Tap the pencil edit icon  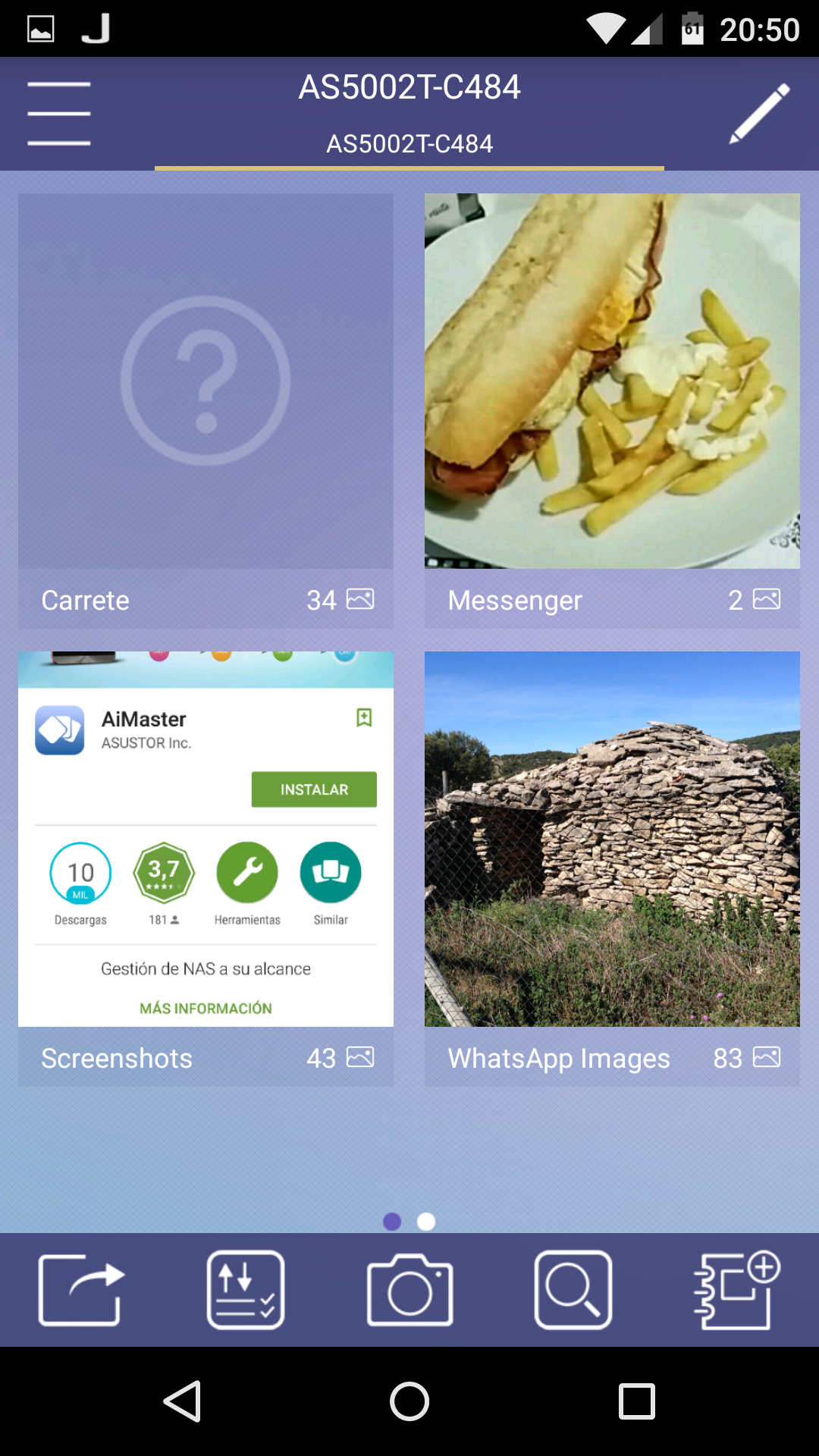(759, 114)
